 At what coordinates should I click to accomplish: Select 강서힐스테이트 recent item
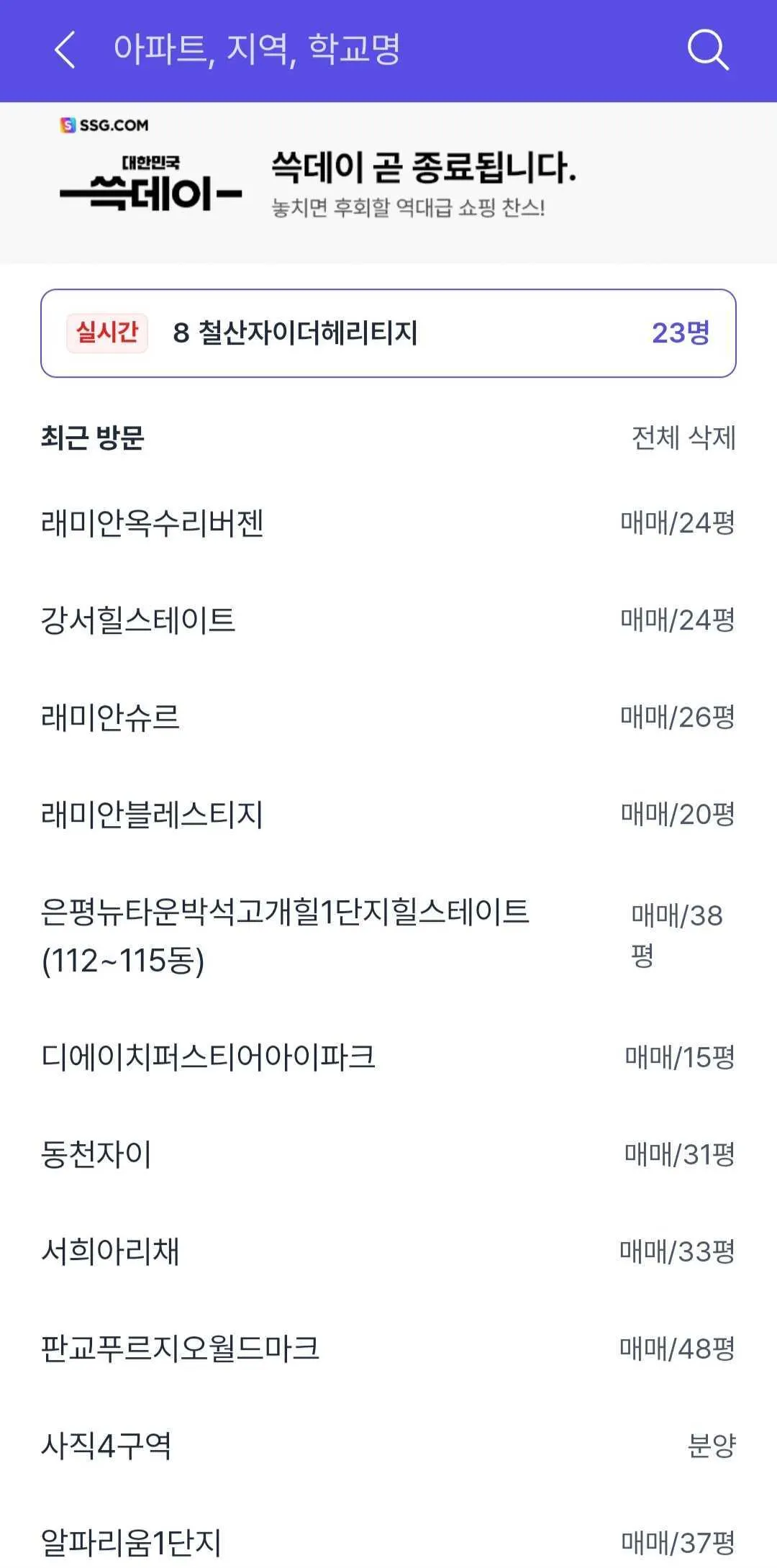138,620
